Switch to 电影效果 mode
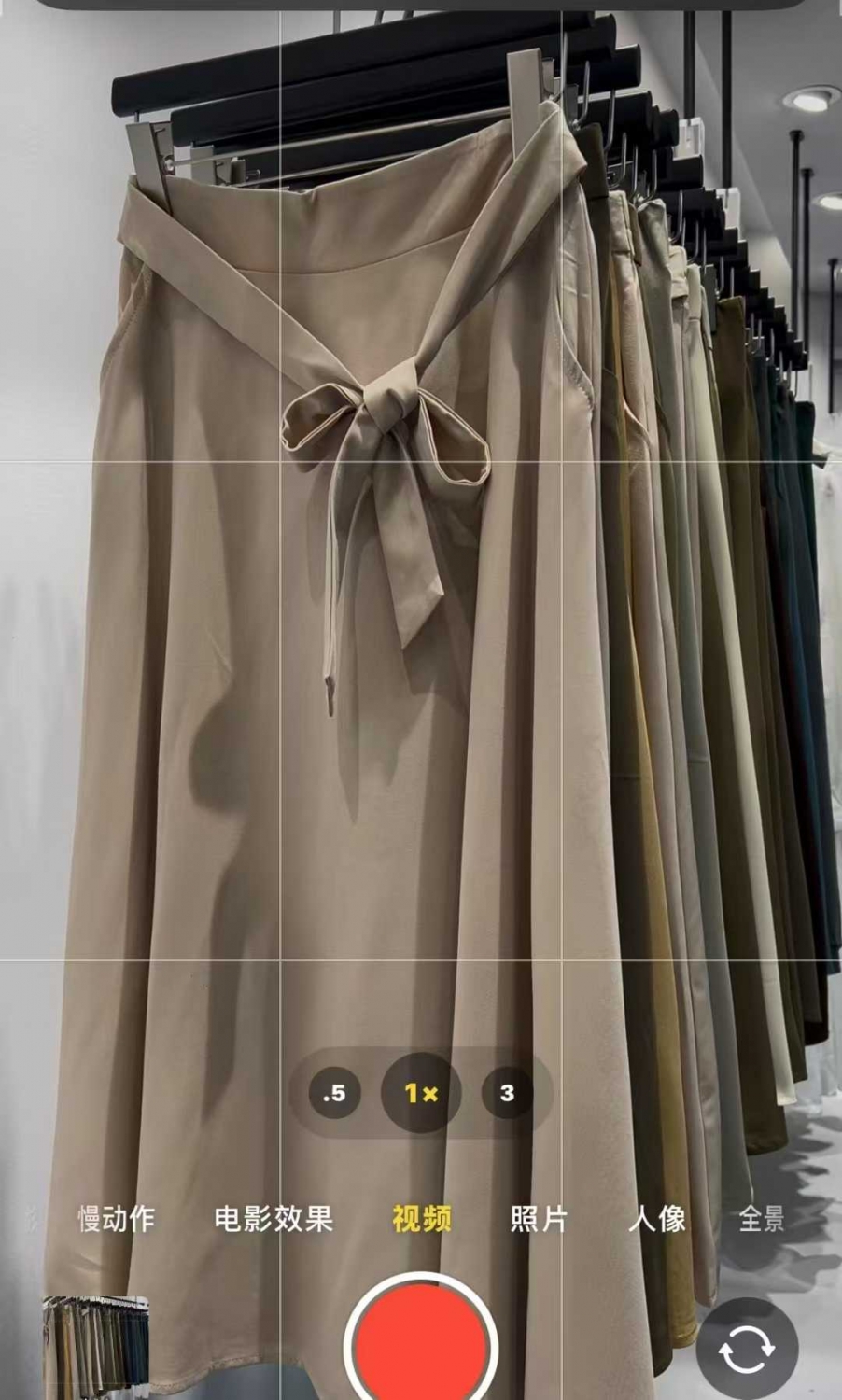The height and width of the screenshot is (1400, 842). [x=274, y=1219]
